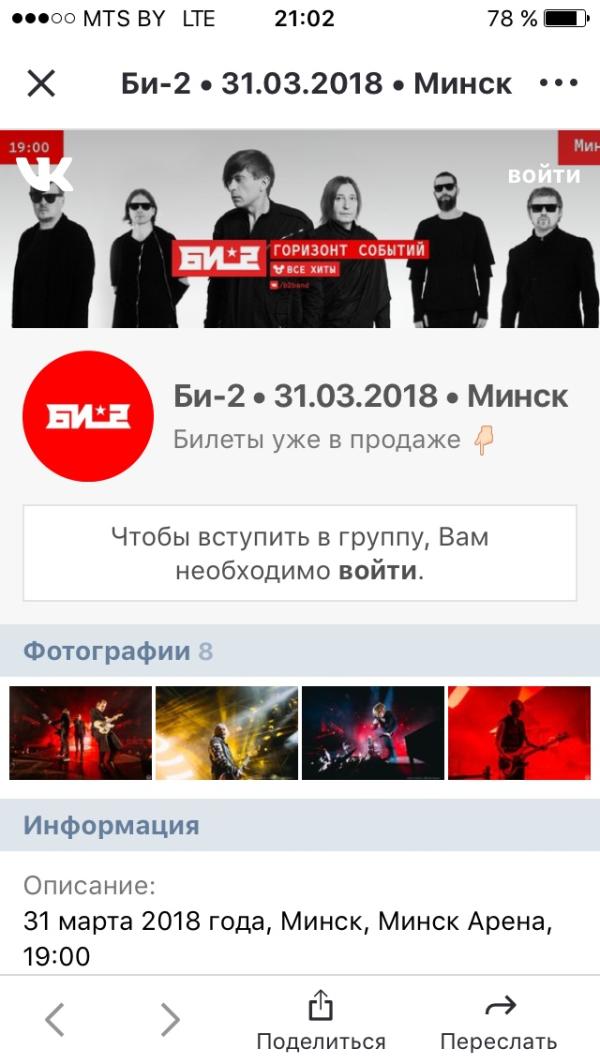Tap Поделиться to share this page
600x1063 pixels.
[x=321, y=1020]
